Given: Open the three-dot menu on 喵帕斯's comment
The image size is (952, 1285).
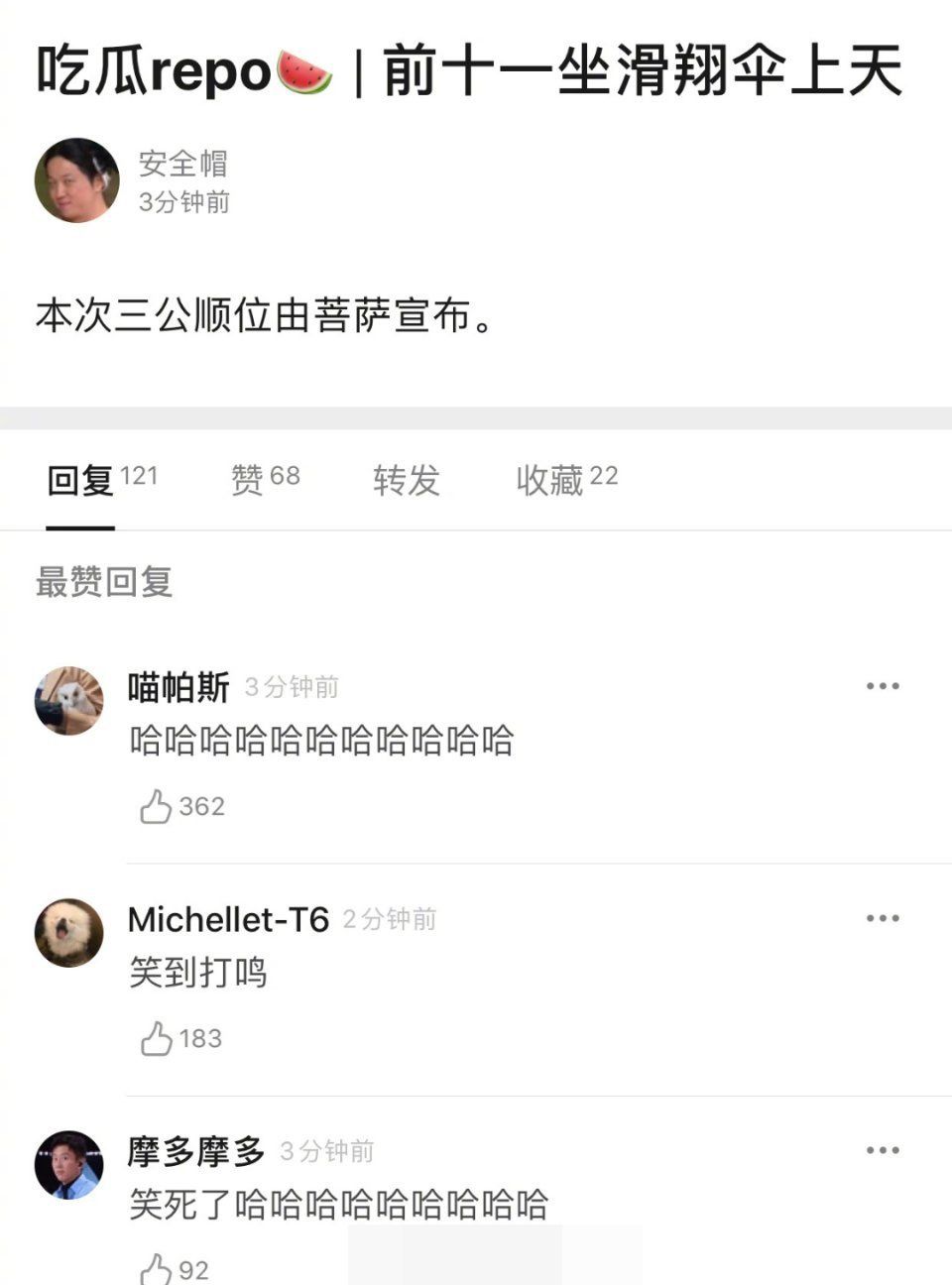Looking at the screenshot, I should point(881,683).
